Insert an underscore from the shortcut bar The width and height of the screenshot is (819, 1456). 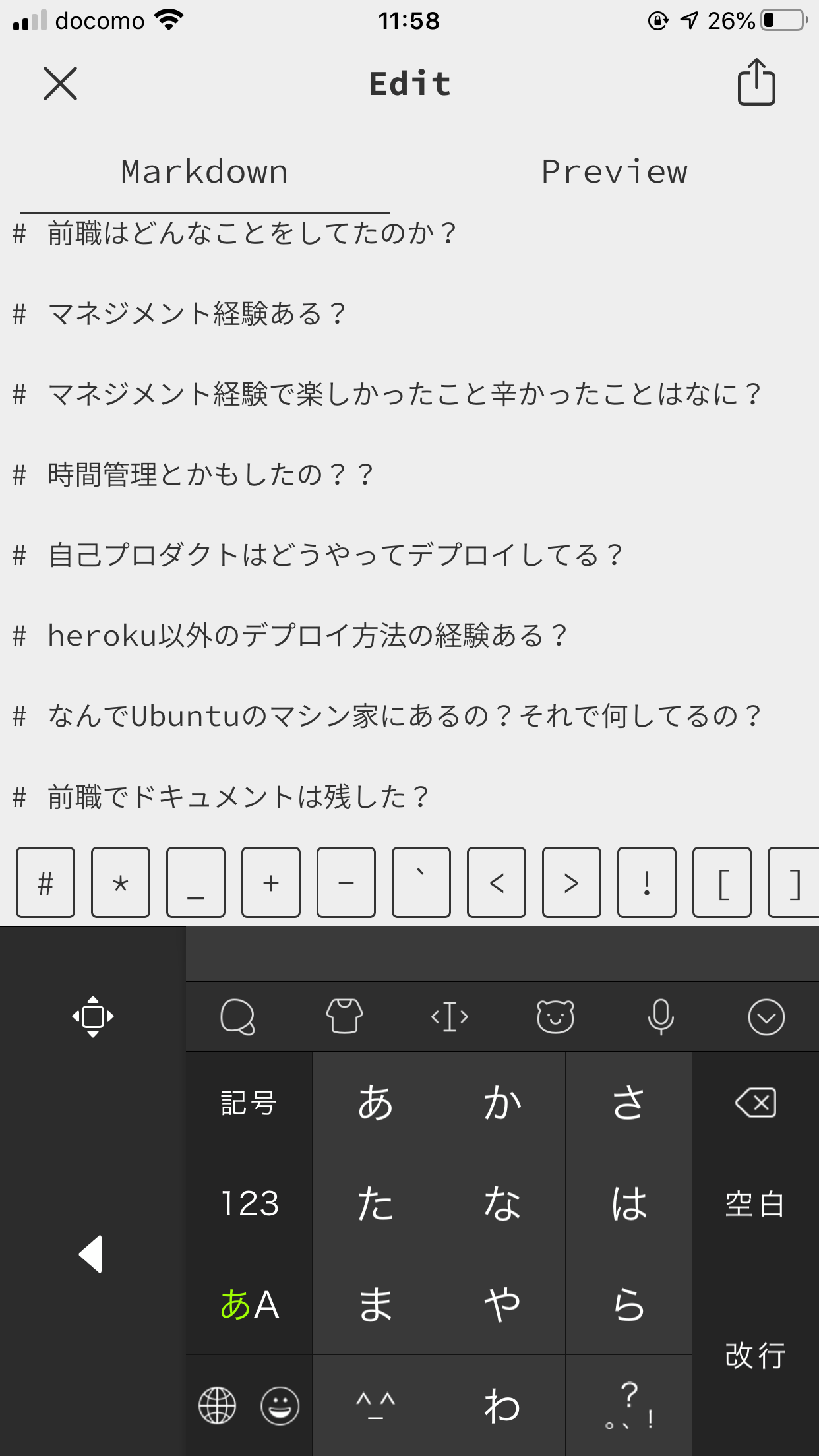196,882
